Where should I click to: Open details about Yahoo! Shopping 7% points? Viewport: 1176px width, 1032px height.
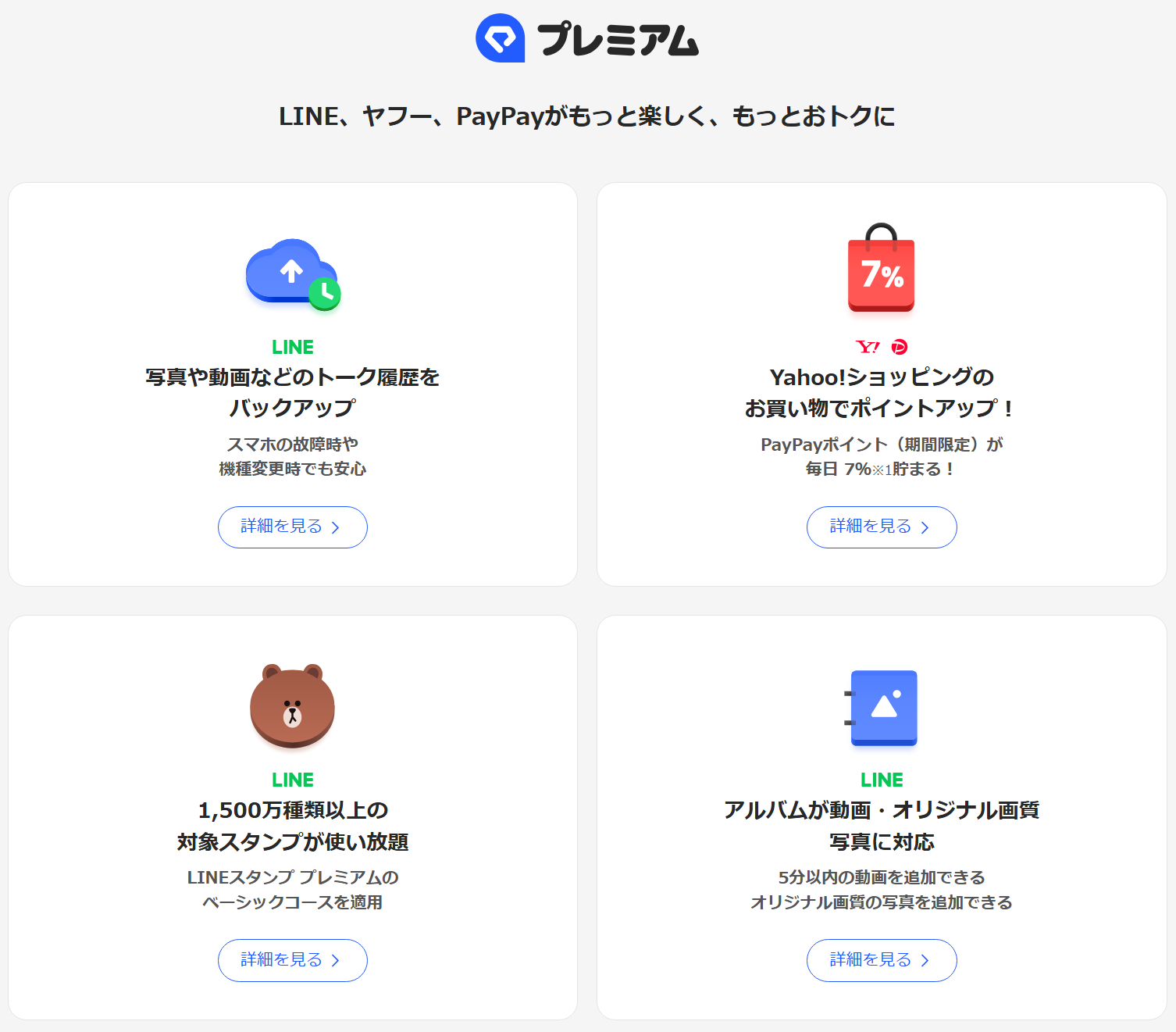(881, 527)
